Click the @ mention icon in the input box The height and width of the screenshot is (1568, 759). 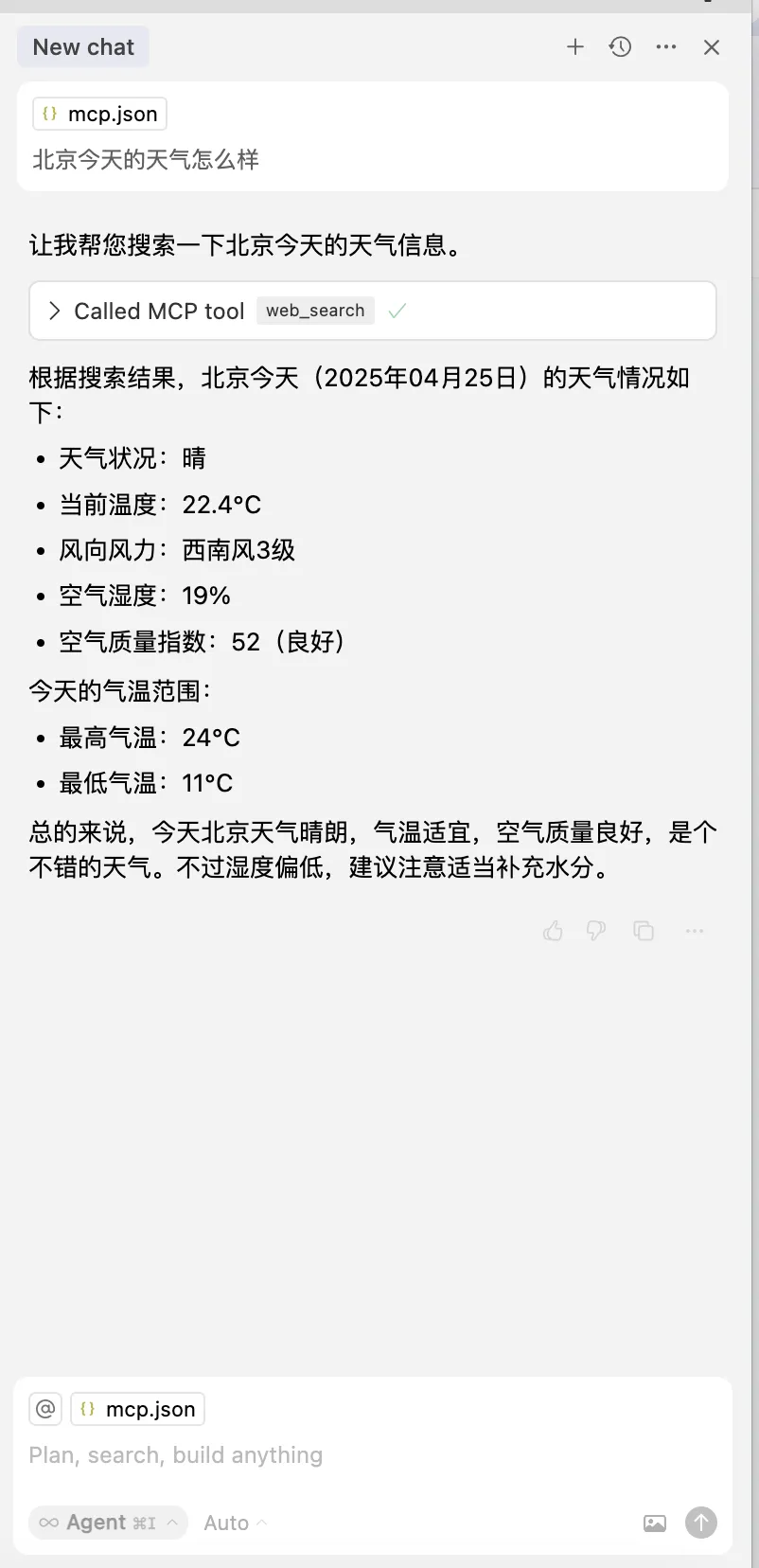(44, 1409)
